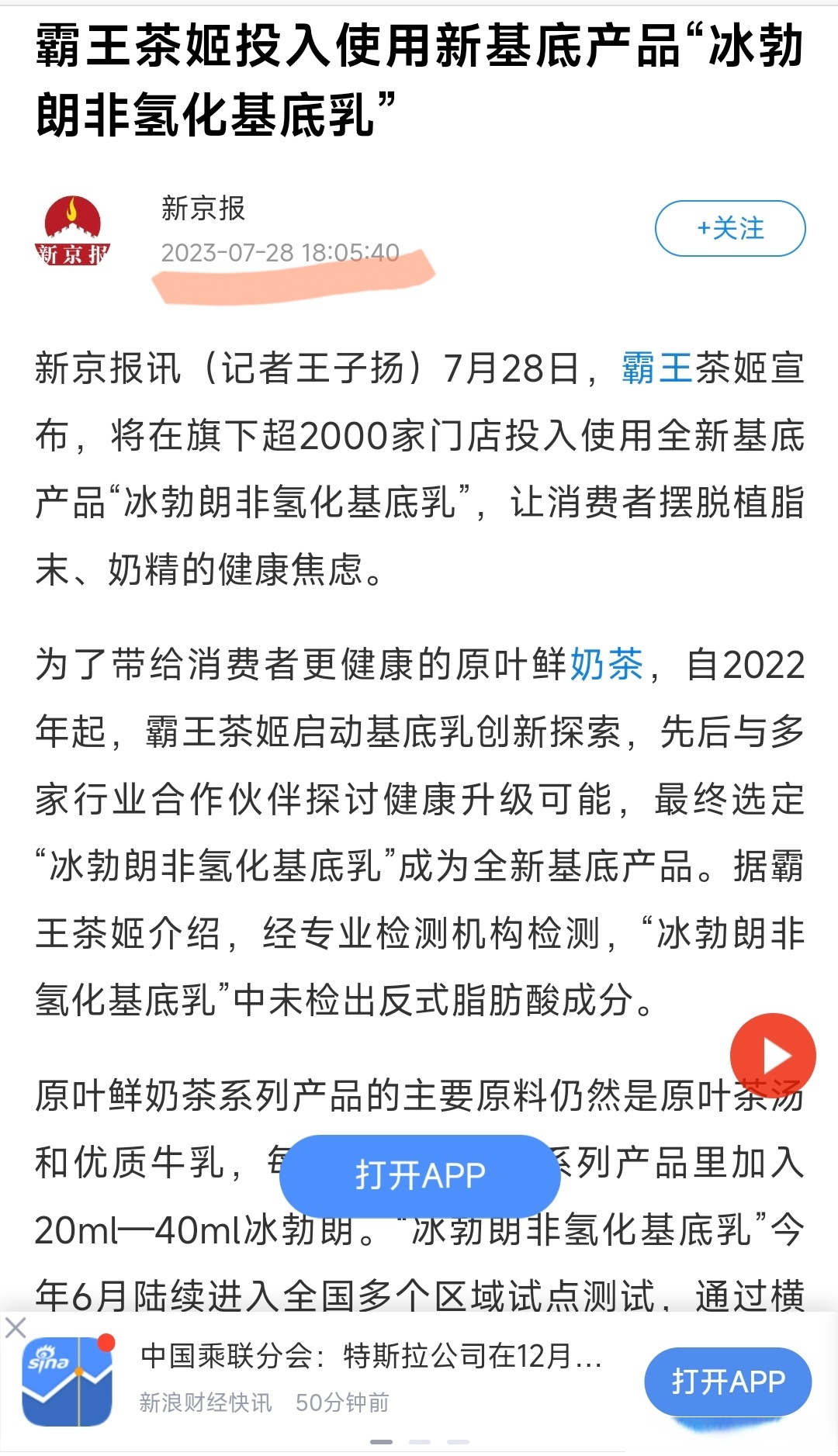838x1456 pixels.
Task: Tap the 新浪财经快讯 source label
Action: coord(205,1398)
